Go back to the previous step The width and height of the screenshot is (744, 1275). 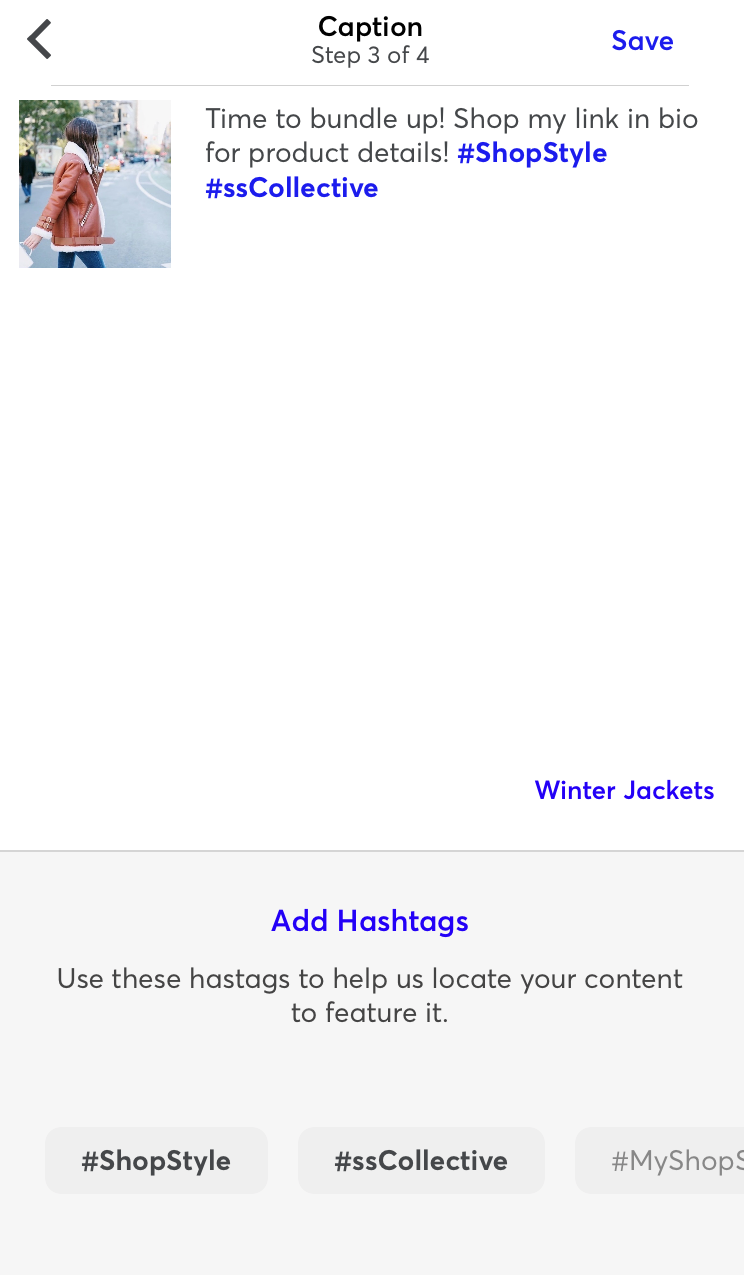click(x=40, y=40)
